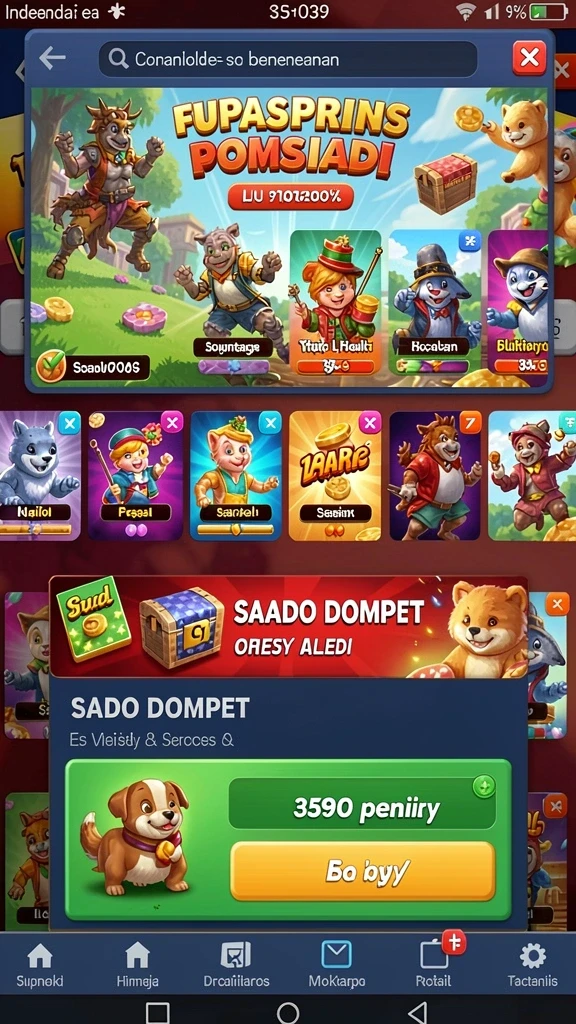Open the Tactaniis settings tab
The image size is (576, 1024).
532,965
